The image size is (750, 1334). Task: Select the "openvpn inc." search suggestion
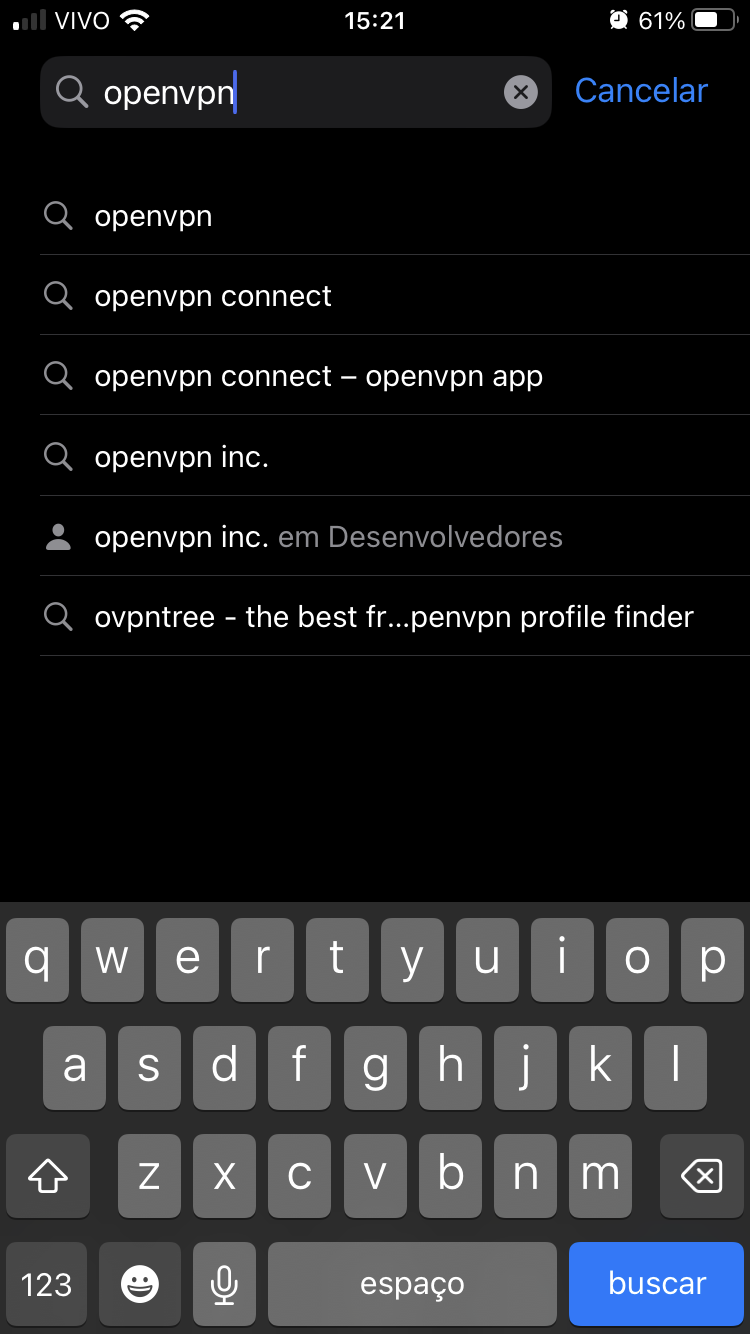click(x=182, y=457)
